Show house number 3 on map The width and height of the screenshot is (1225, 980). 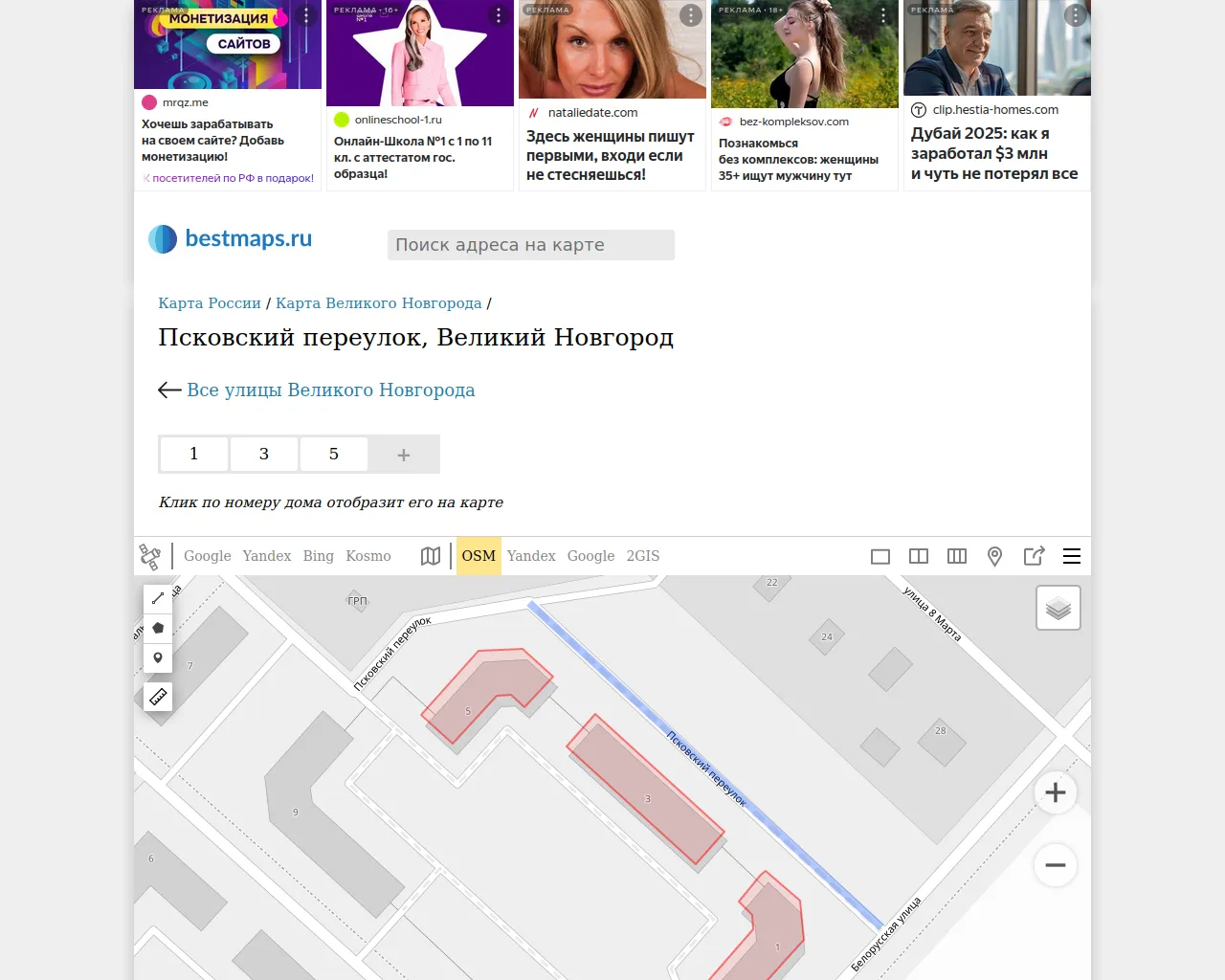click(x=264, y=454)
